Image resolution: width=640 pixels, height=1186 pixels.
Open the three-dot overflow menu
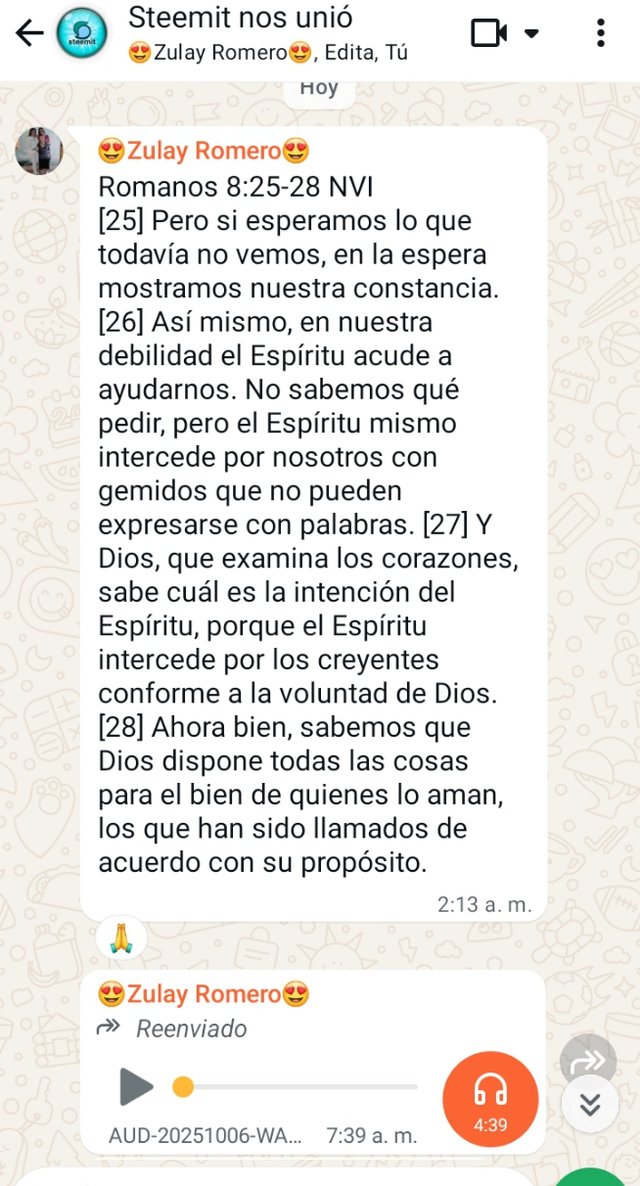600,33
